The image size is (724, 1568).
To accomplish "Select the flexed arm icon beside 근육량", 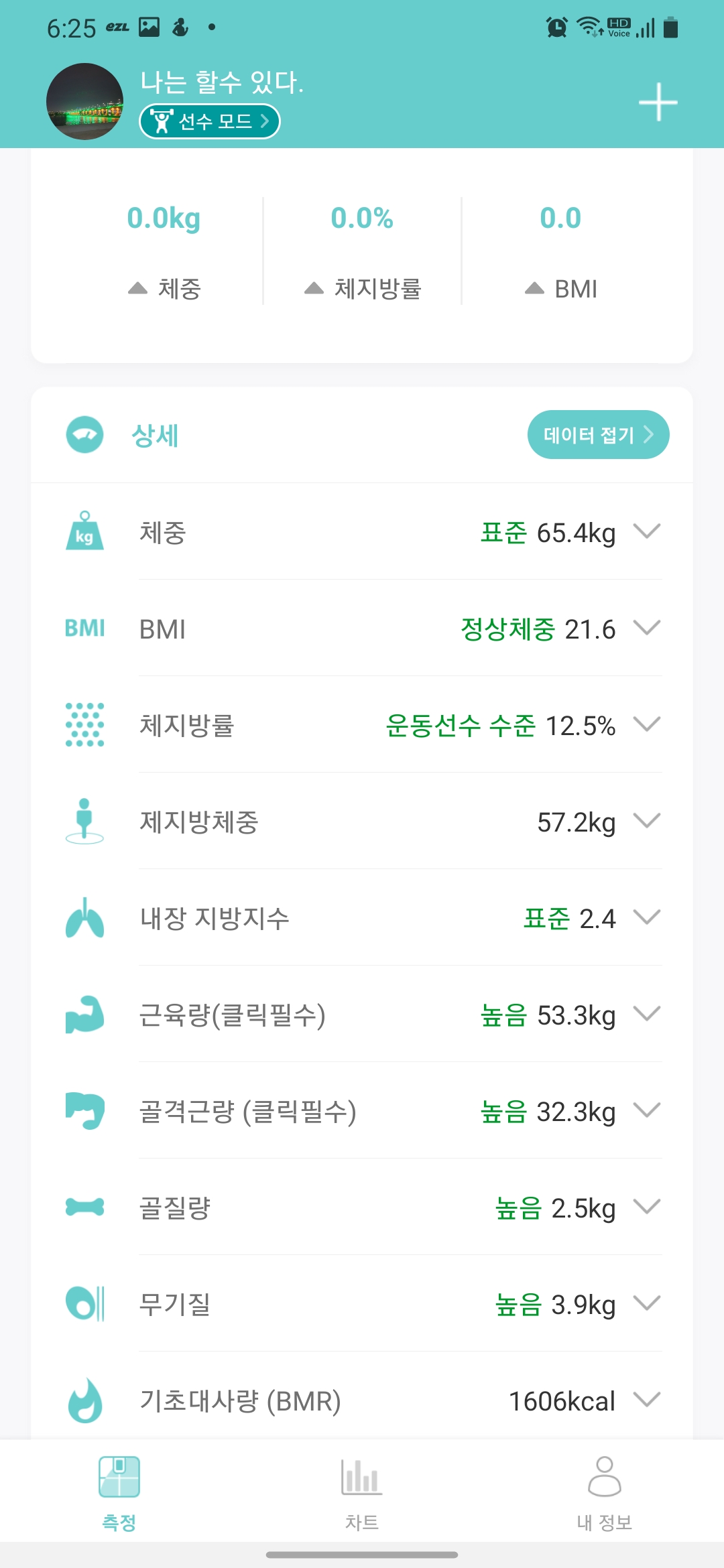I will click(84, 1015).
